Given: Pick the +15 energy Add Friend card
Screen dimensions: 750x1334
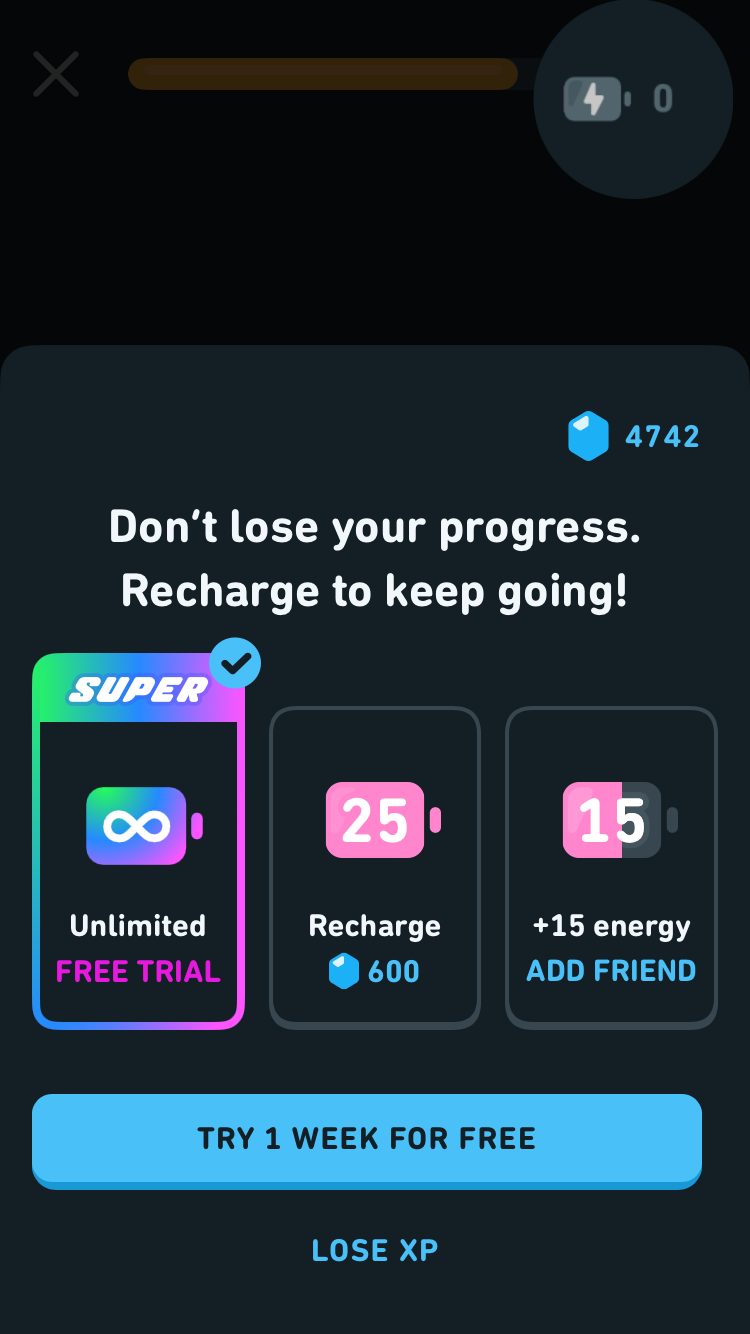Looking at the screenshot, I should coord(611,867).
